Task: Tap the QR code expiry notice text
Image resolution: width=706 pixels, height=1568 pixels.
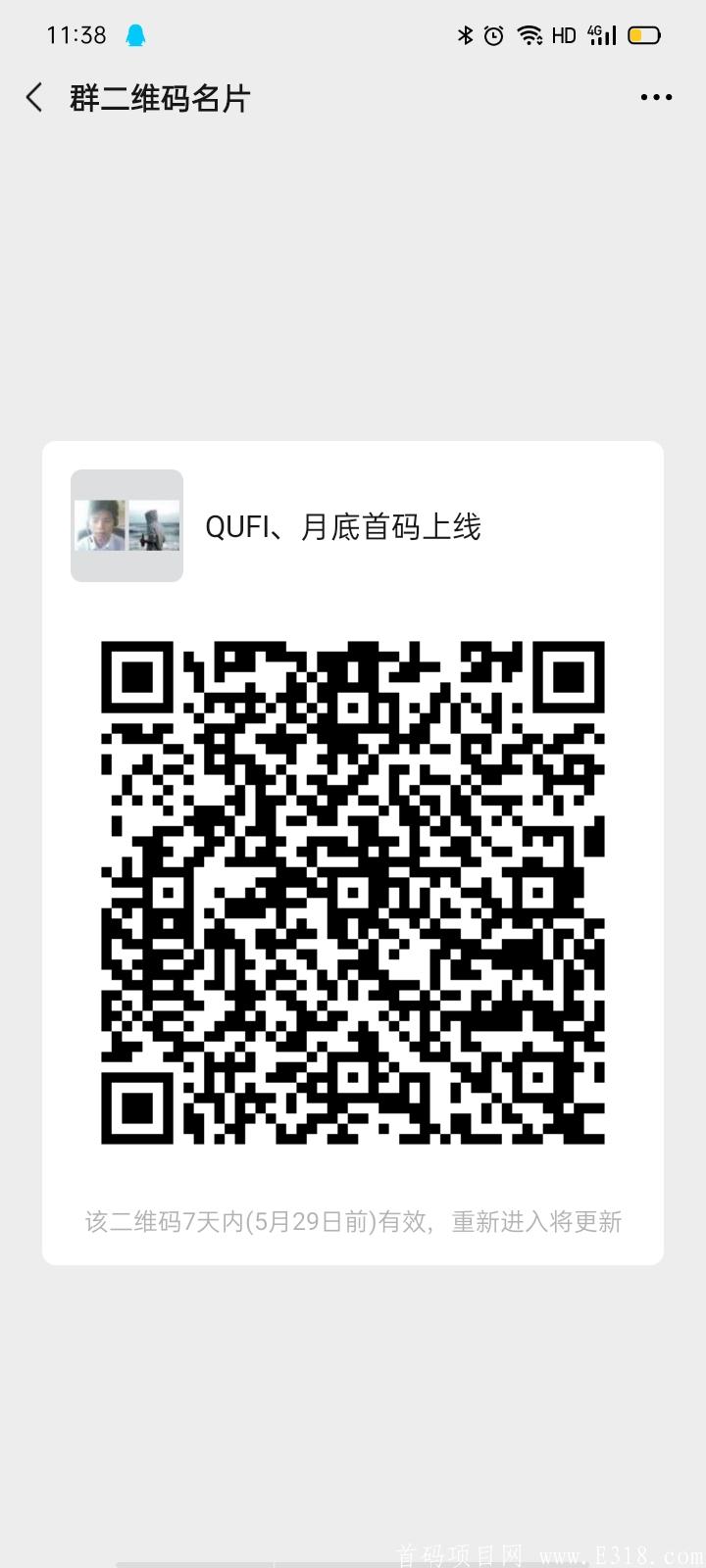Action: pyautogui.click(x=353, y=1221)
